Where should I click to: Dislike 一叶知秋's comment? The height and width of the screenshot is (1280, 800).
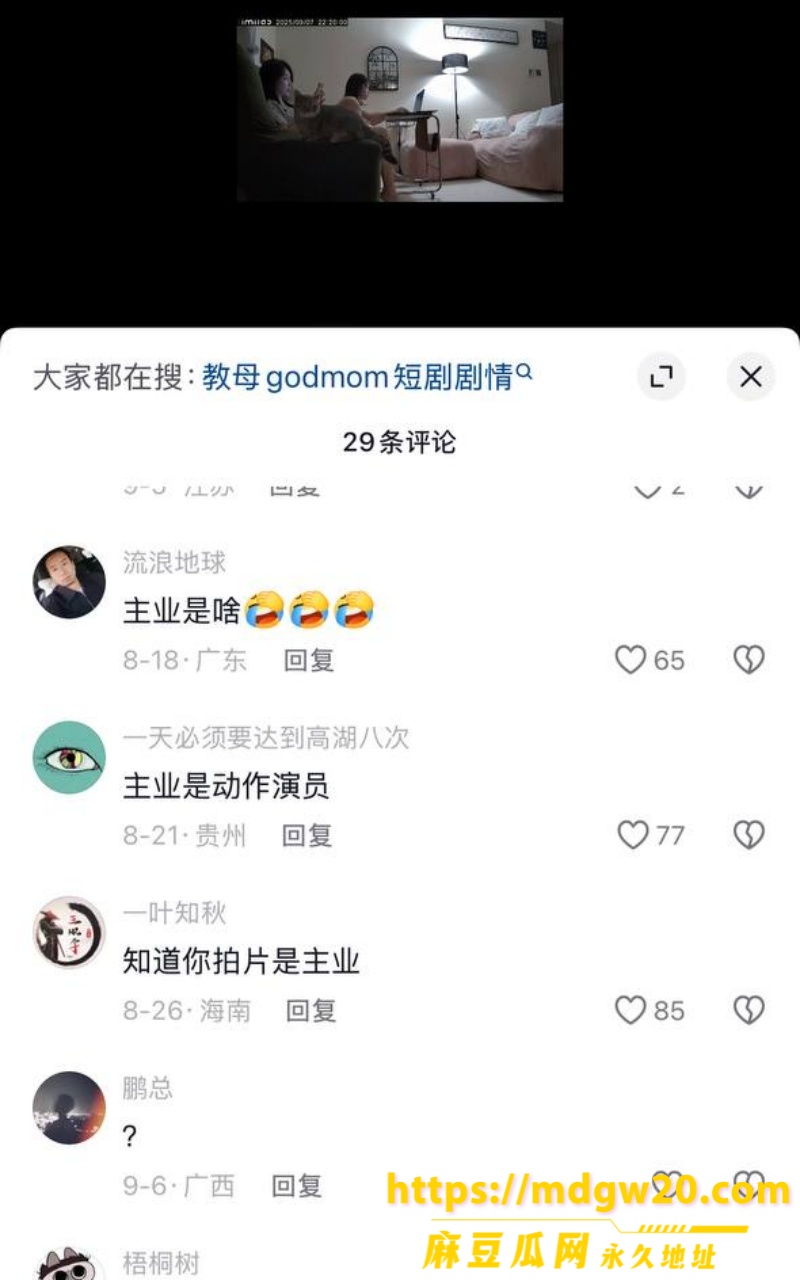(749, 1010)
